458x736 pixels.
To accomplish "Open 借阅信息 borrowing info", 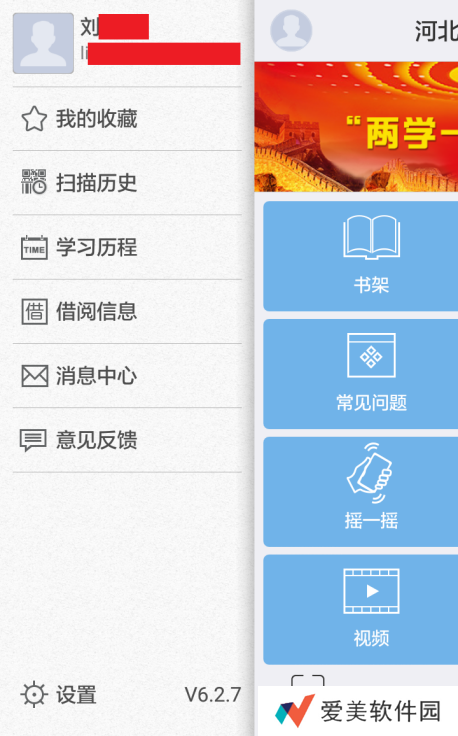I will point(127,312).
